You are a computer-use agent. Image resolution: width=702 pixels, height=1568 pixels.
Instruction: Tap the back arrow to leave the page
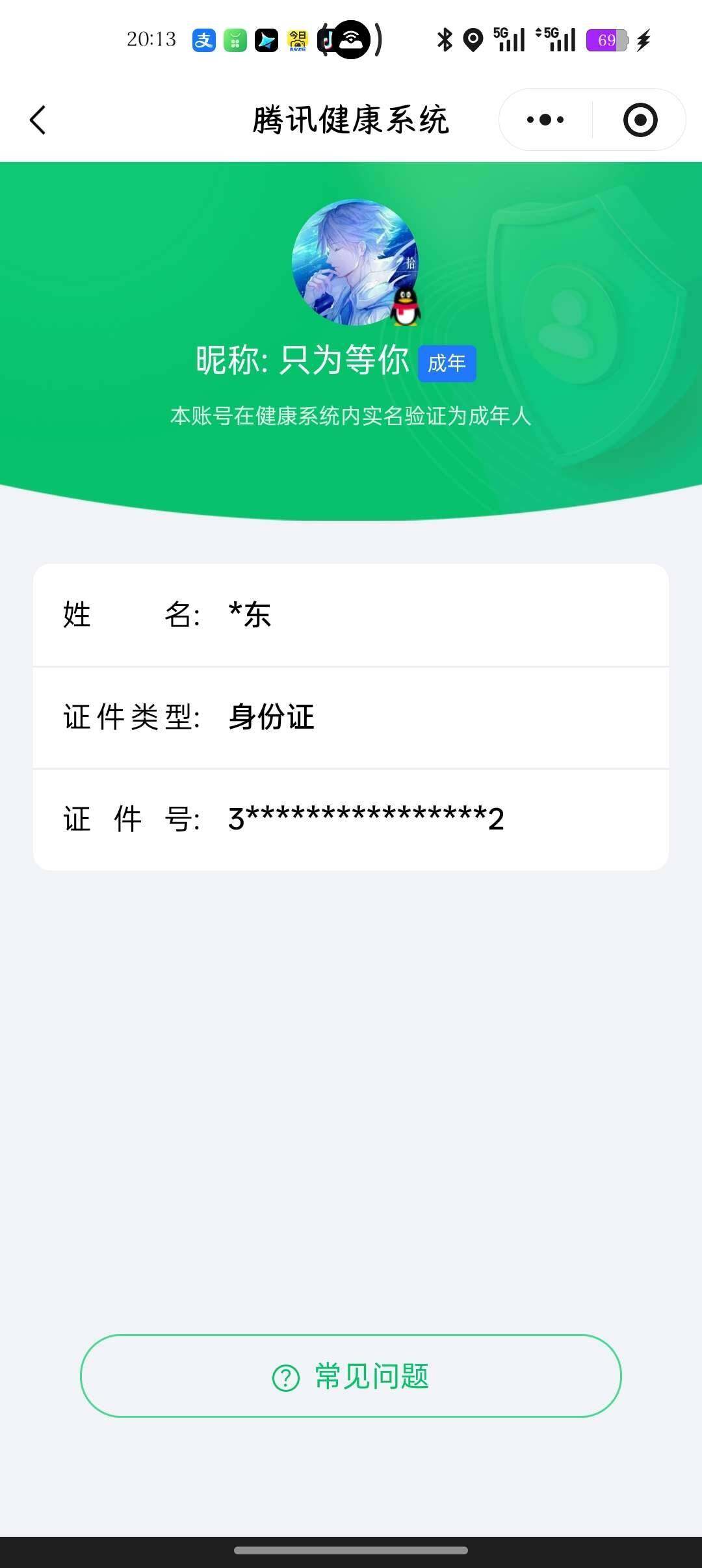click(x=37, y=120)
